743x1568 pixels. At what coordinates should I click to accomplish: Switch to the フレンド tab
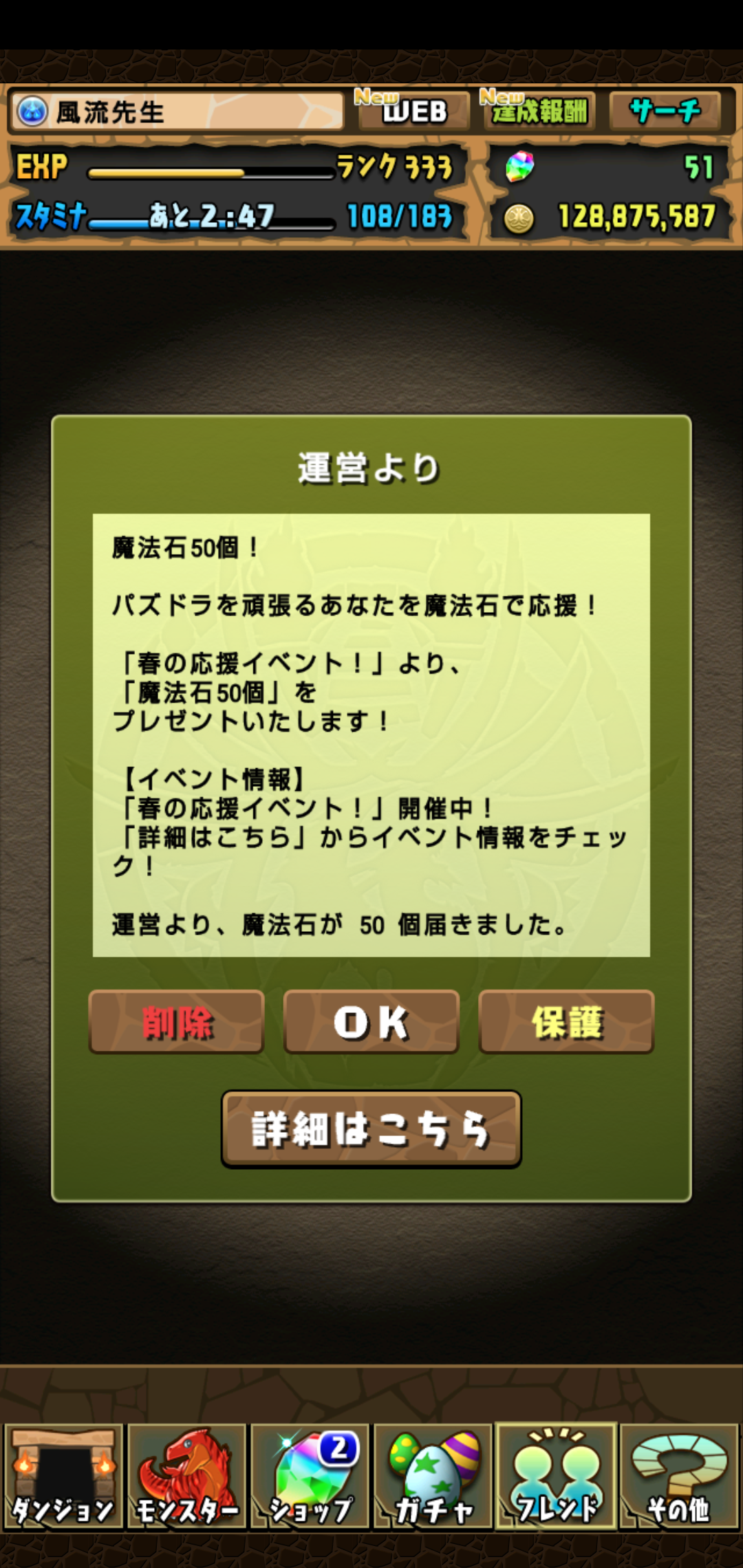click(557, 1476)
